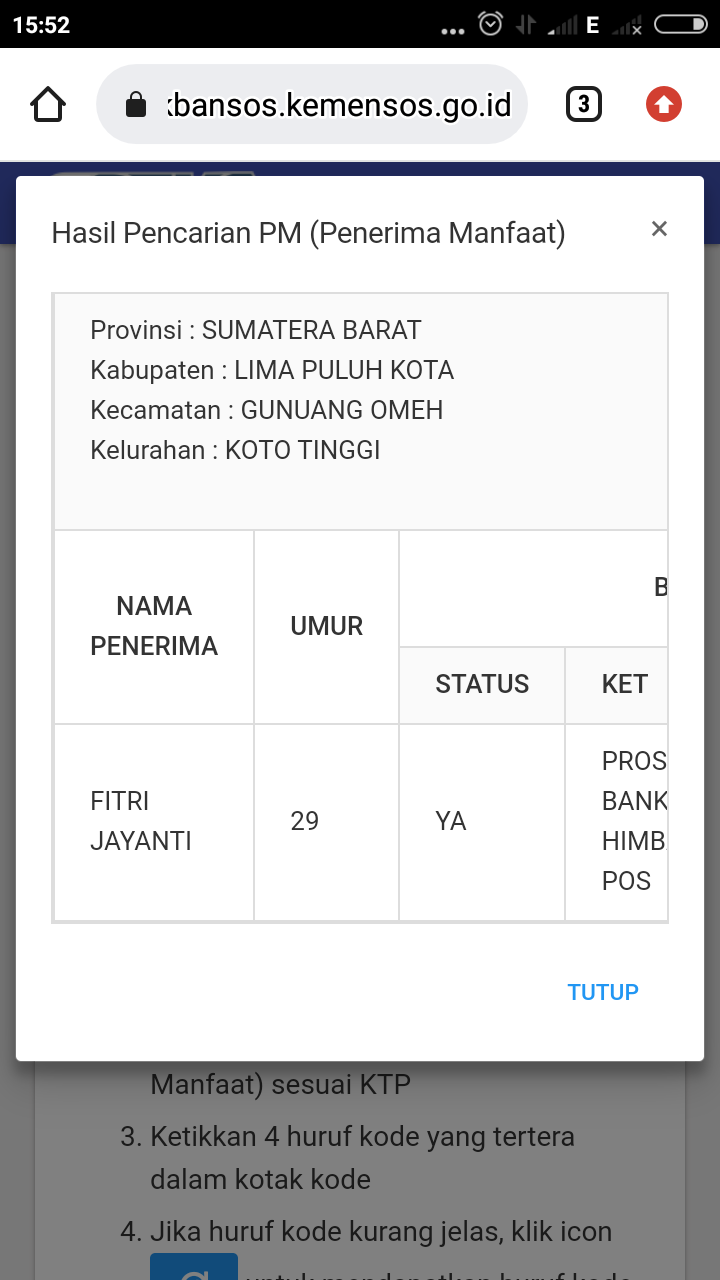Go to the browser home page
The height and width of the screenshot is (1280, 720).
point(48,105)
